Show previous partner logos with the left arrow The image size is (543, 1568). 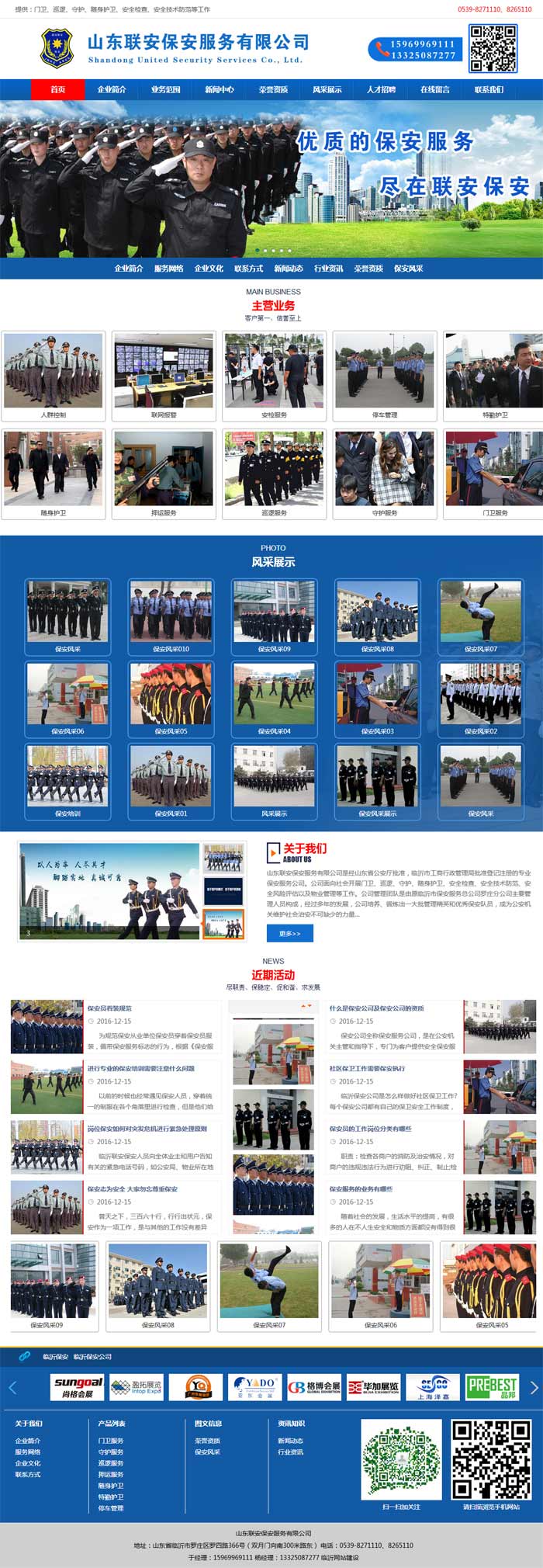pos(12,1387)
